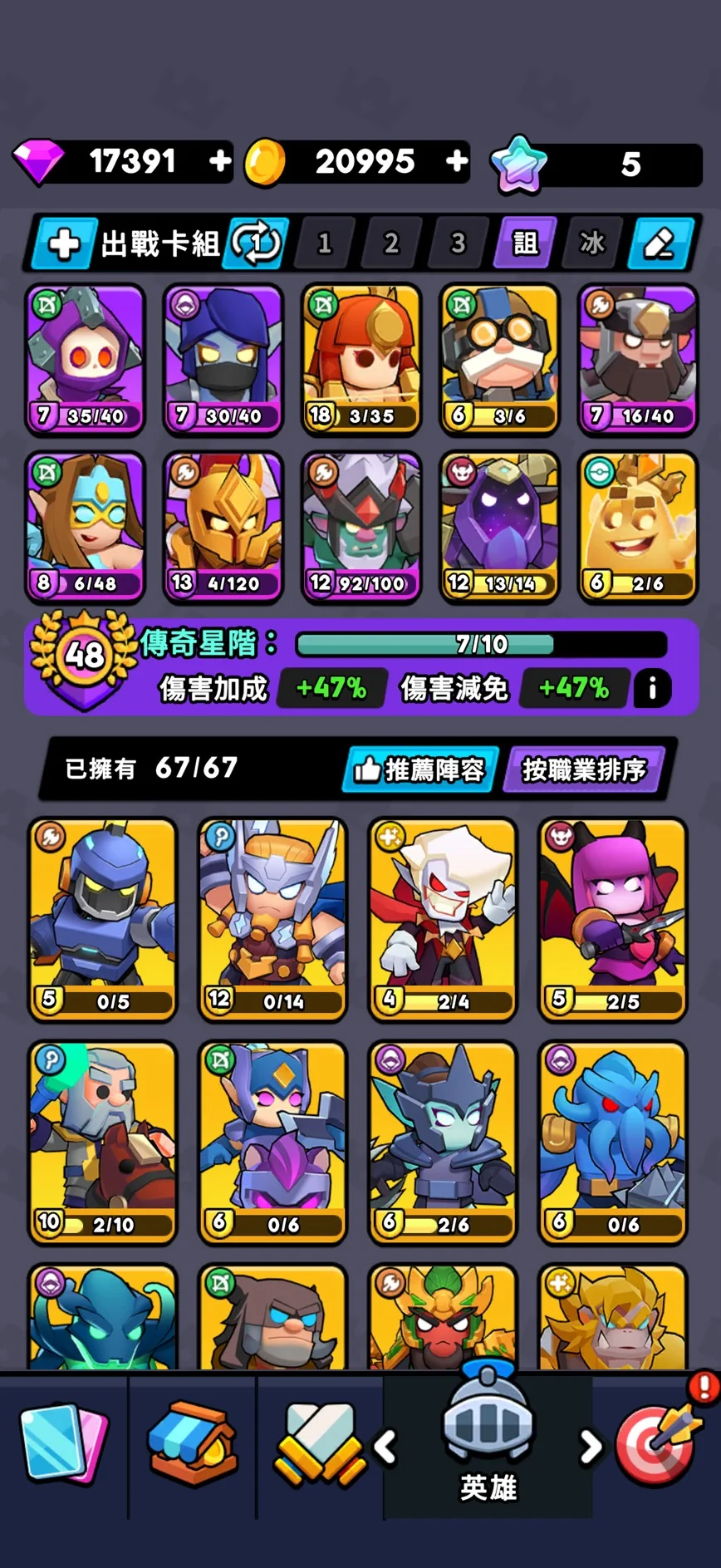The image size is (721, 1568).
Task: Open the golden helmet hero card showing 4/120
Action: click(223, 527)
